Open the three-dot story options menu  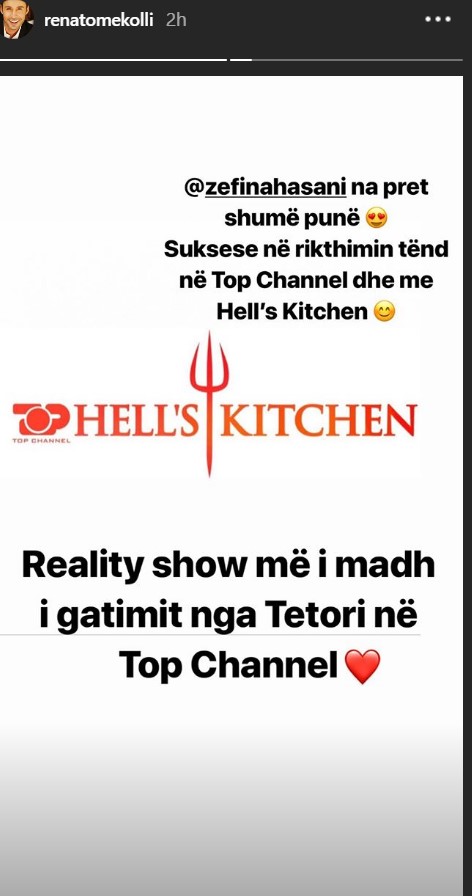pos(438,19)
